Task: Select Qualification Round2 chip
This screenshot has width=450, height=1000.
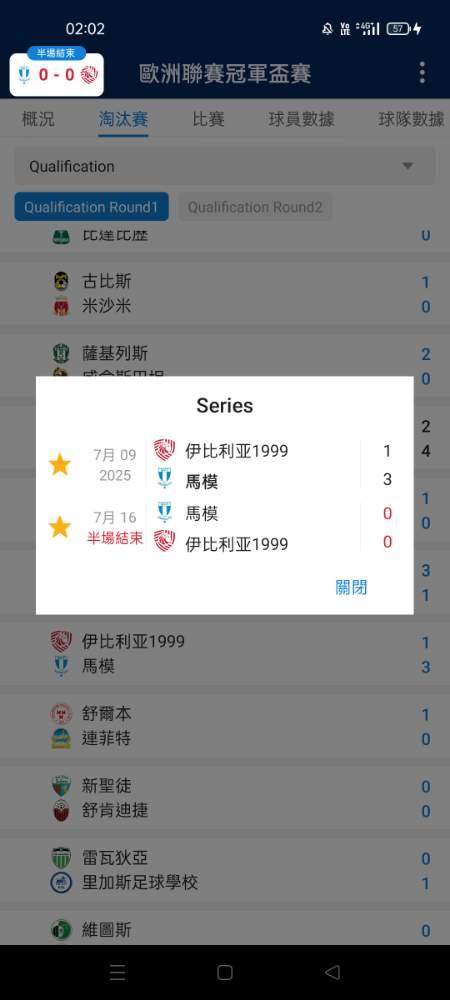Action: (x=255, y=207)
